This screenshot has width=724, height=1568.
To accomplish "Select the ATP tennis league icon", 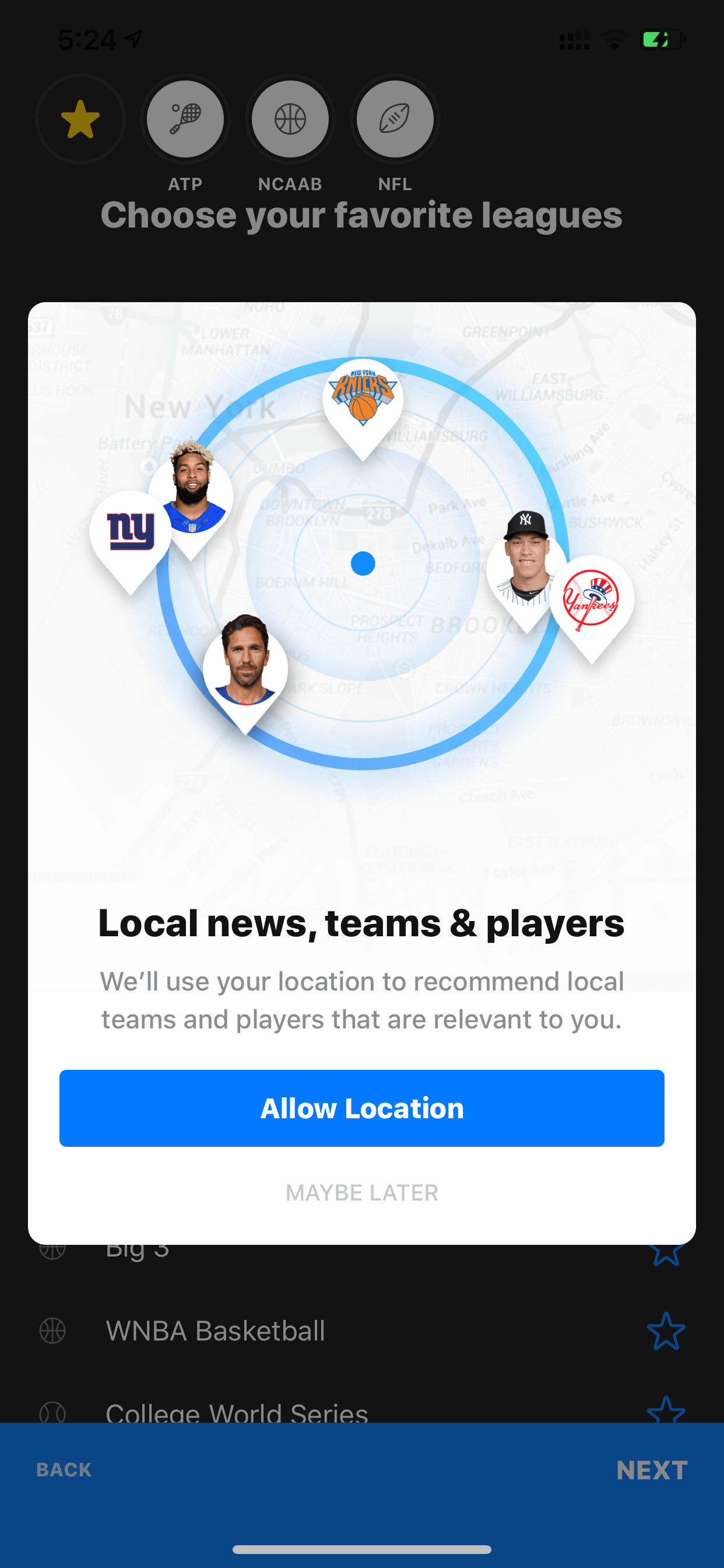I will coord(185,120).
